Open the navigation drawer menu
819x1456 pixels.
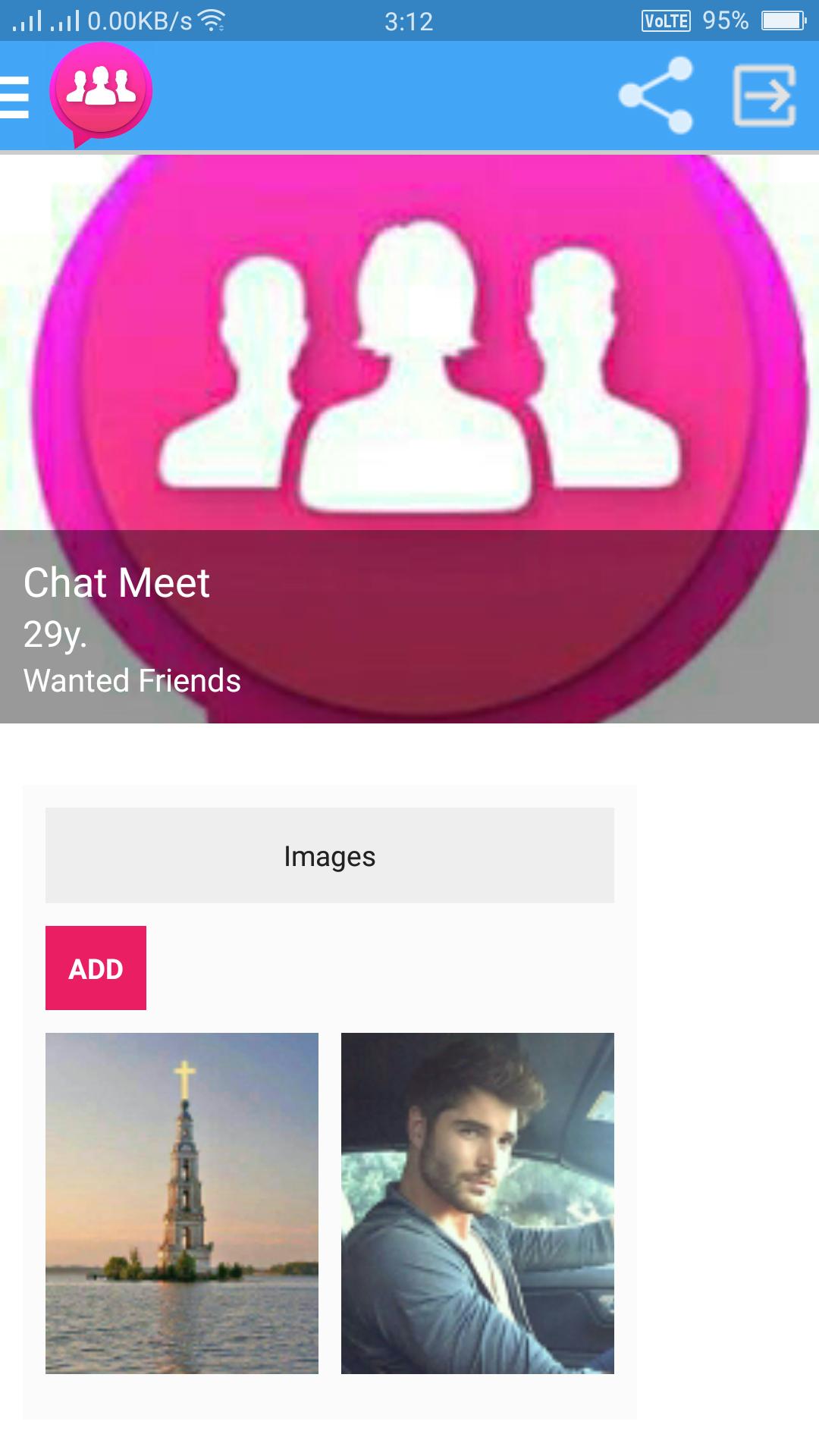(x=15, y=97)
